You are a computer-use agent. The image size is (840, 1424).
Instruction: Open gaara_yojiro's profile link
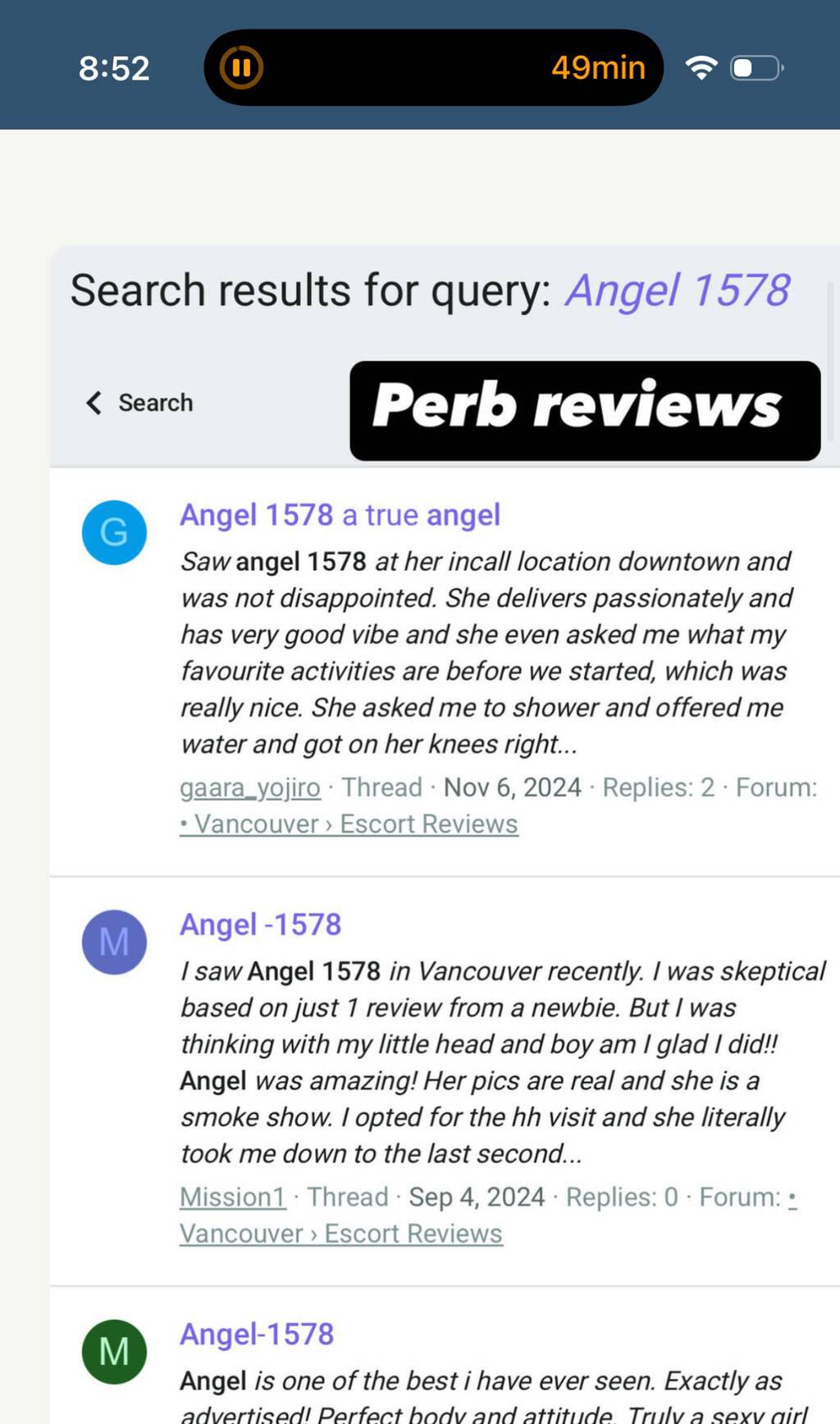pos(249,787)
